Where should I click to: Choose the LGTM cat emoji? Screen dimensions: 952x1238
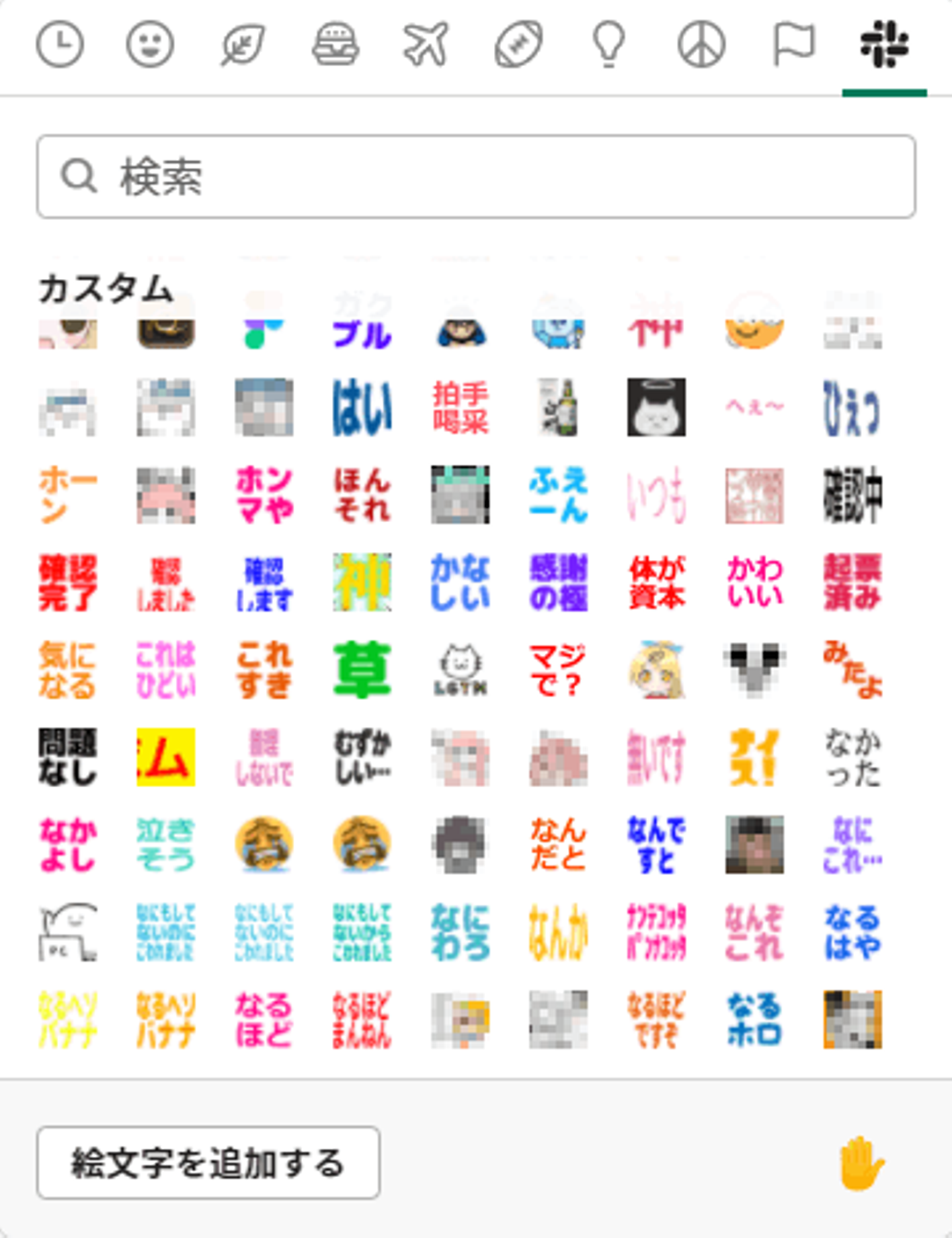click(x=460, y=670)
